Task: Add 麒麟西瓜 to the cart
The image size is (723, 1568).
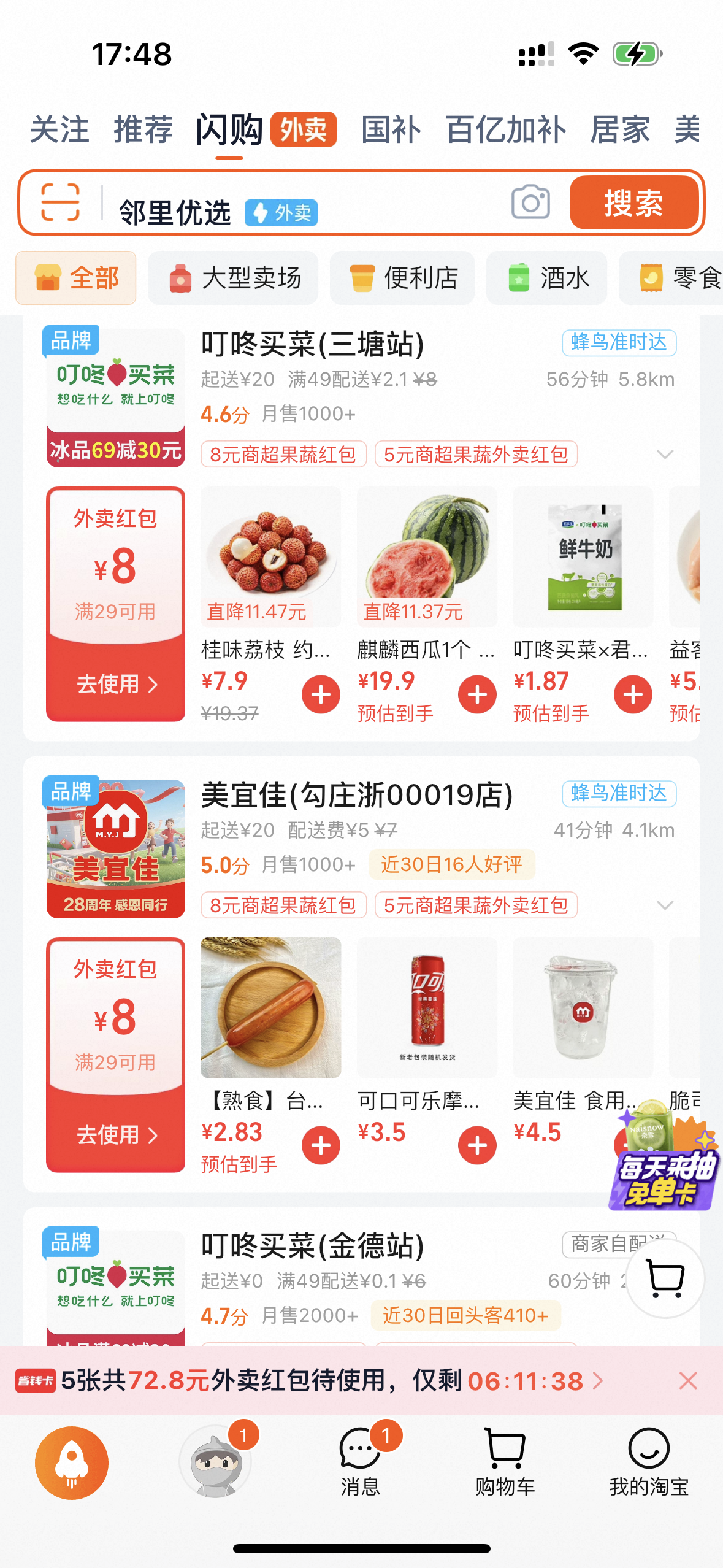Action: 477,694
